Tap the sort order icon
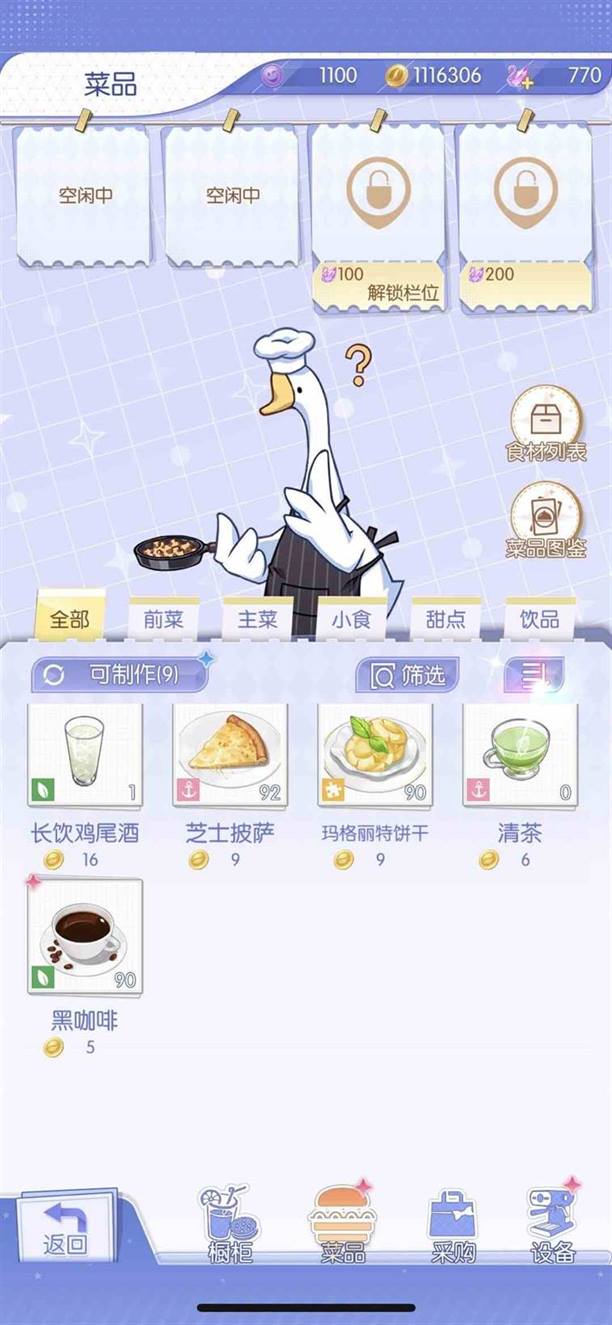 tap(534, 676)
